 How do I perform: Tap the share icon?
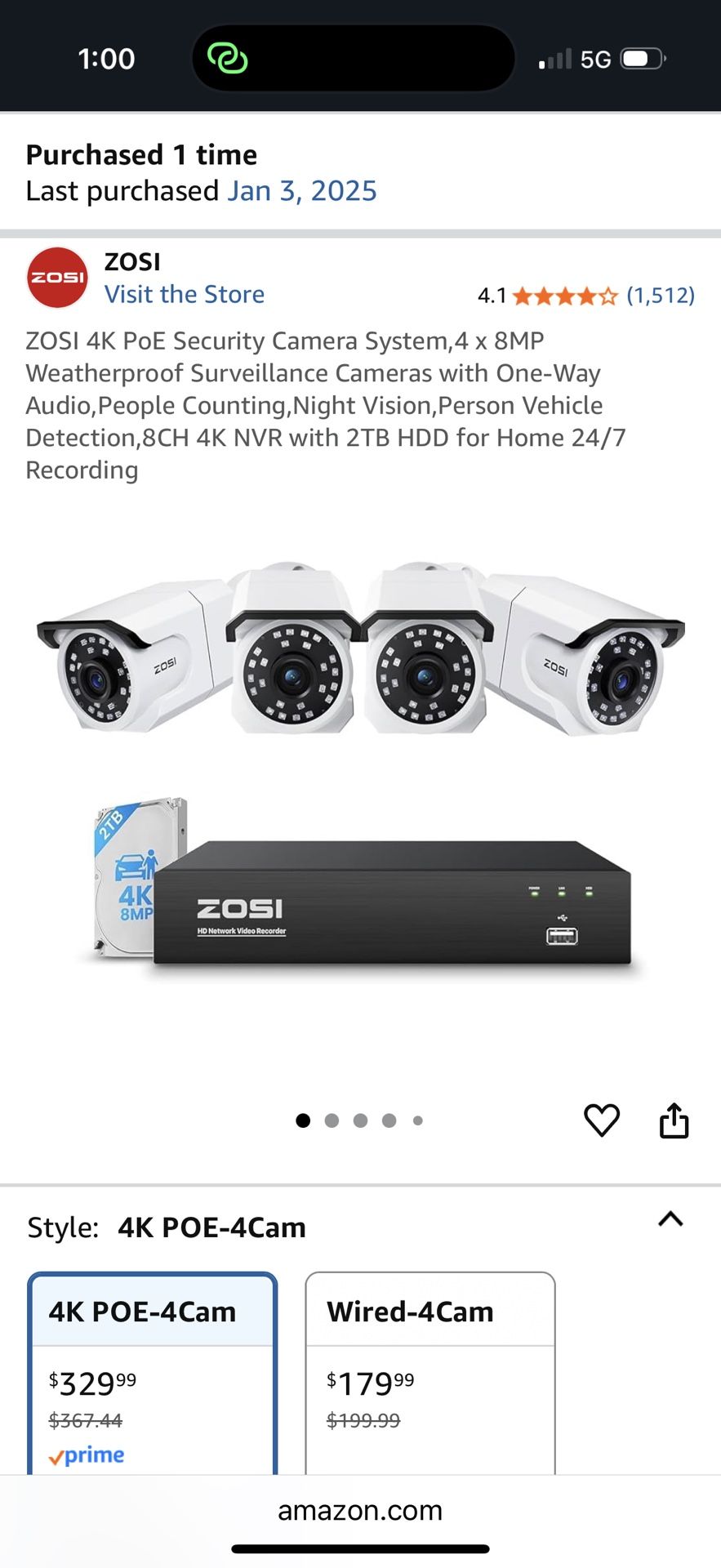[x=674, y=1120]
